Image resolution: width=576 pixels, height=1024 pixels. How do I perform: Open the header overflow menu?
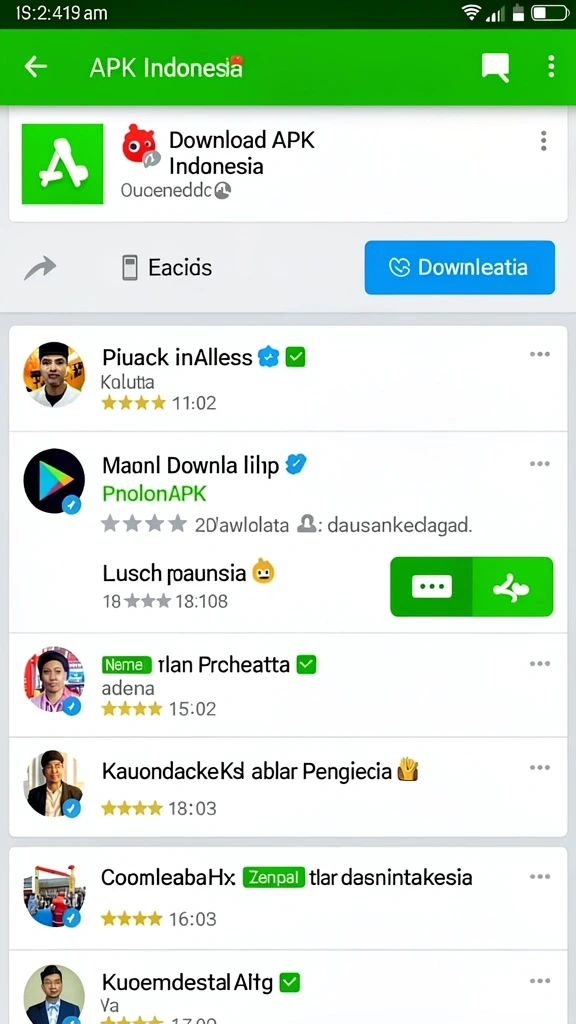coord(551,67)
